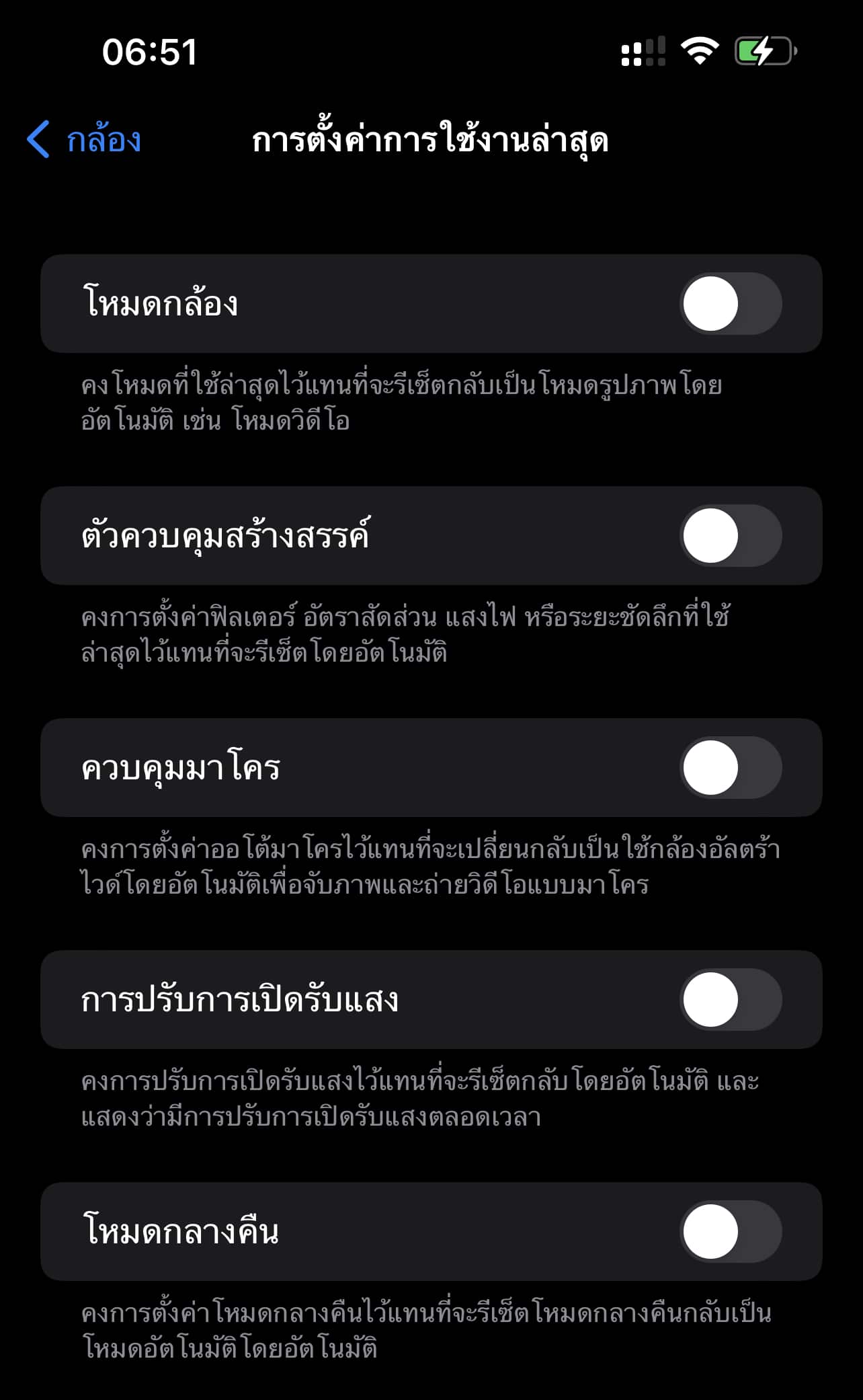The width and height of the screenshot is (863, 1400).
Task: Switch on การปรับการเปิดรับแสง
Action: click(731, 1000)
